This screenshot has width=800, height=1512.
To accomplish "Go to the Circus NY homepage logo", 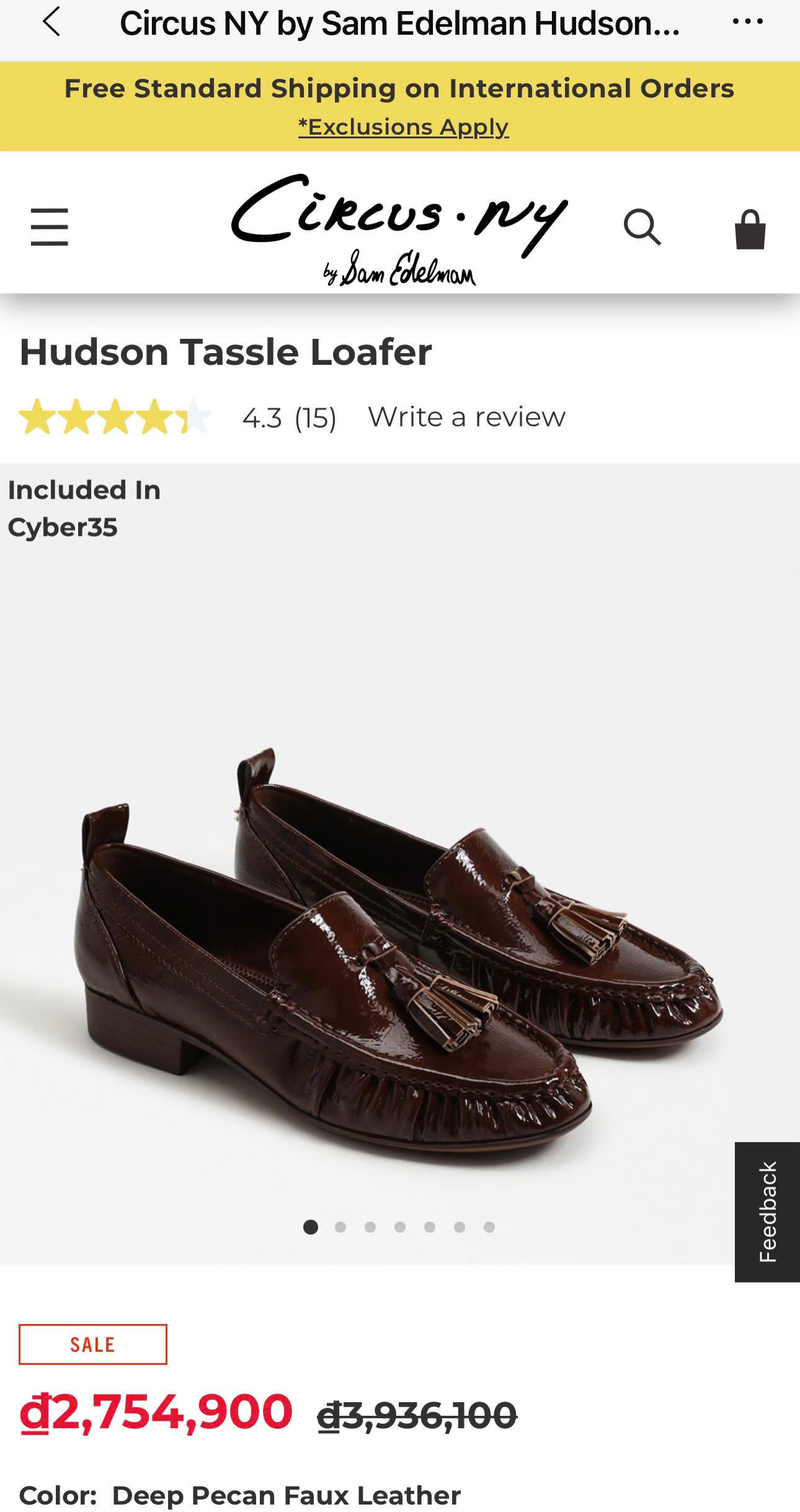I will 399,228.
